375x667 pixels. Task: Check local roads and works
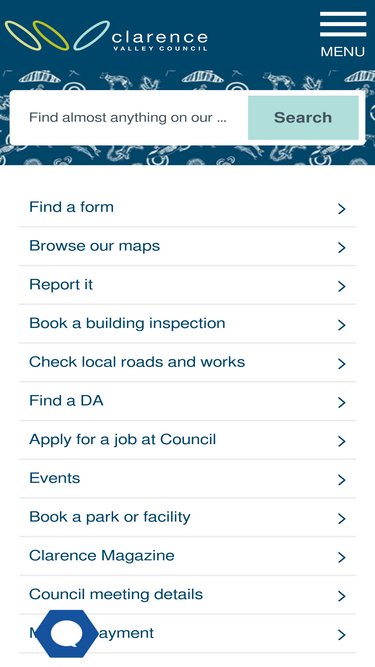[x=188, y=362]
